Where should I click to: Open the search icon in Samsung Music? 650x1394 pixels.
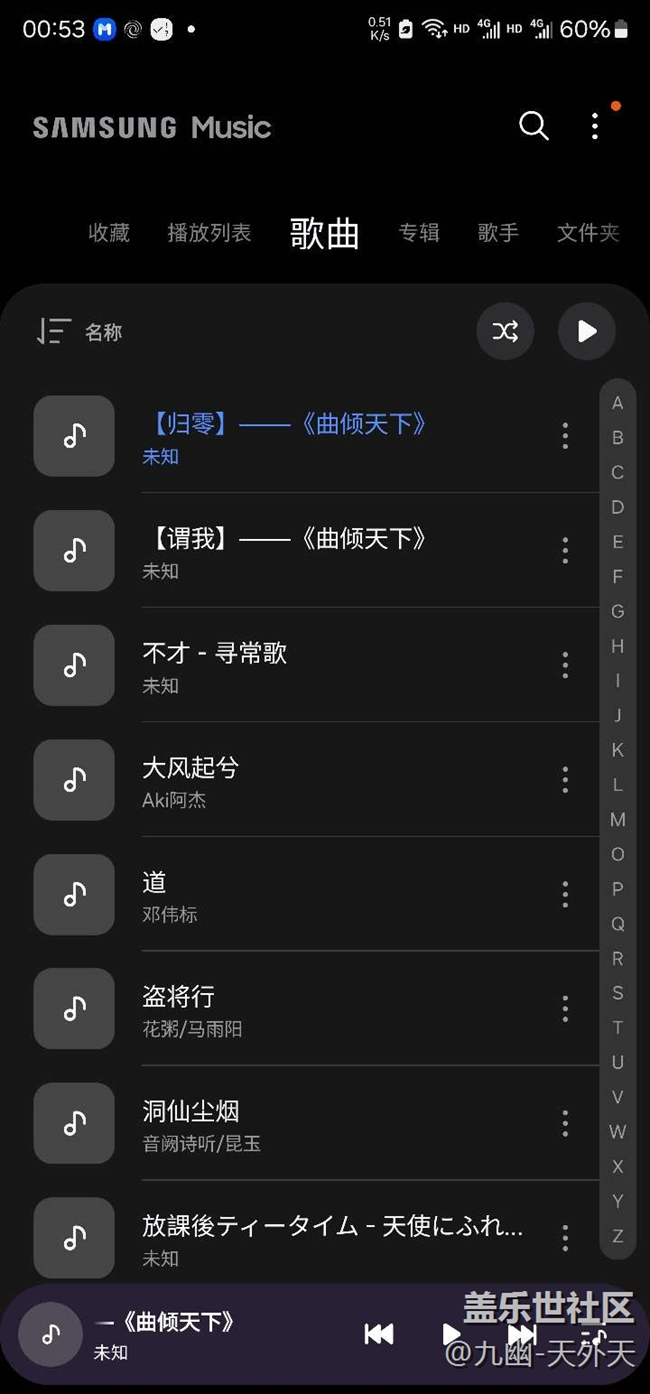[534, 126]
